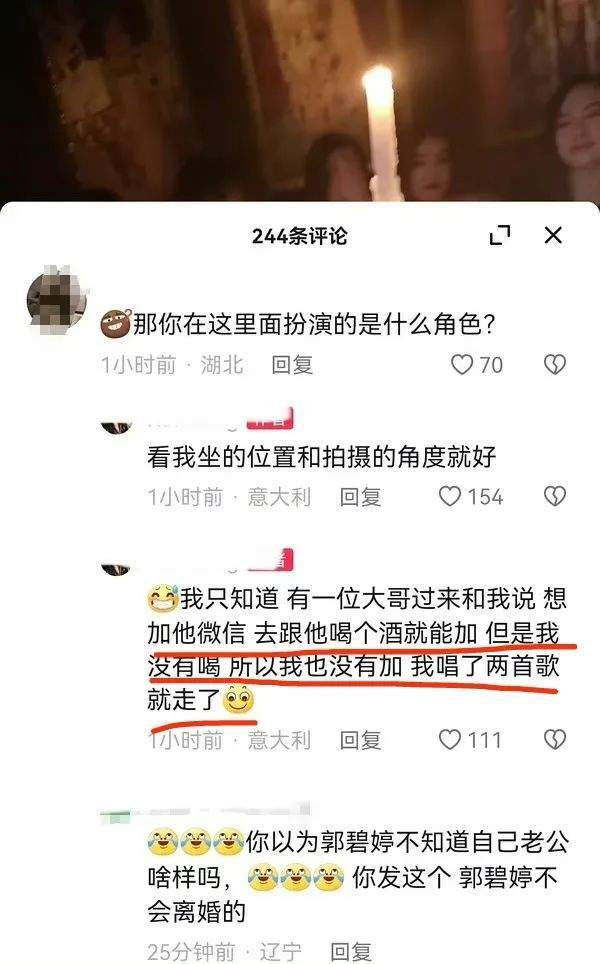
Task: Reply to the 湖北 comment about 扮演的是什么角色
Action: pos(292,365)
